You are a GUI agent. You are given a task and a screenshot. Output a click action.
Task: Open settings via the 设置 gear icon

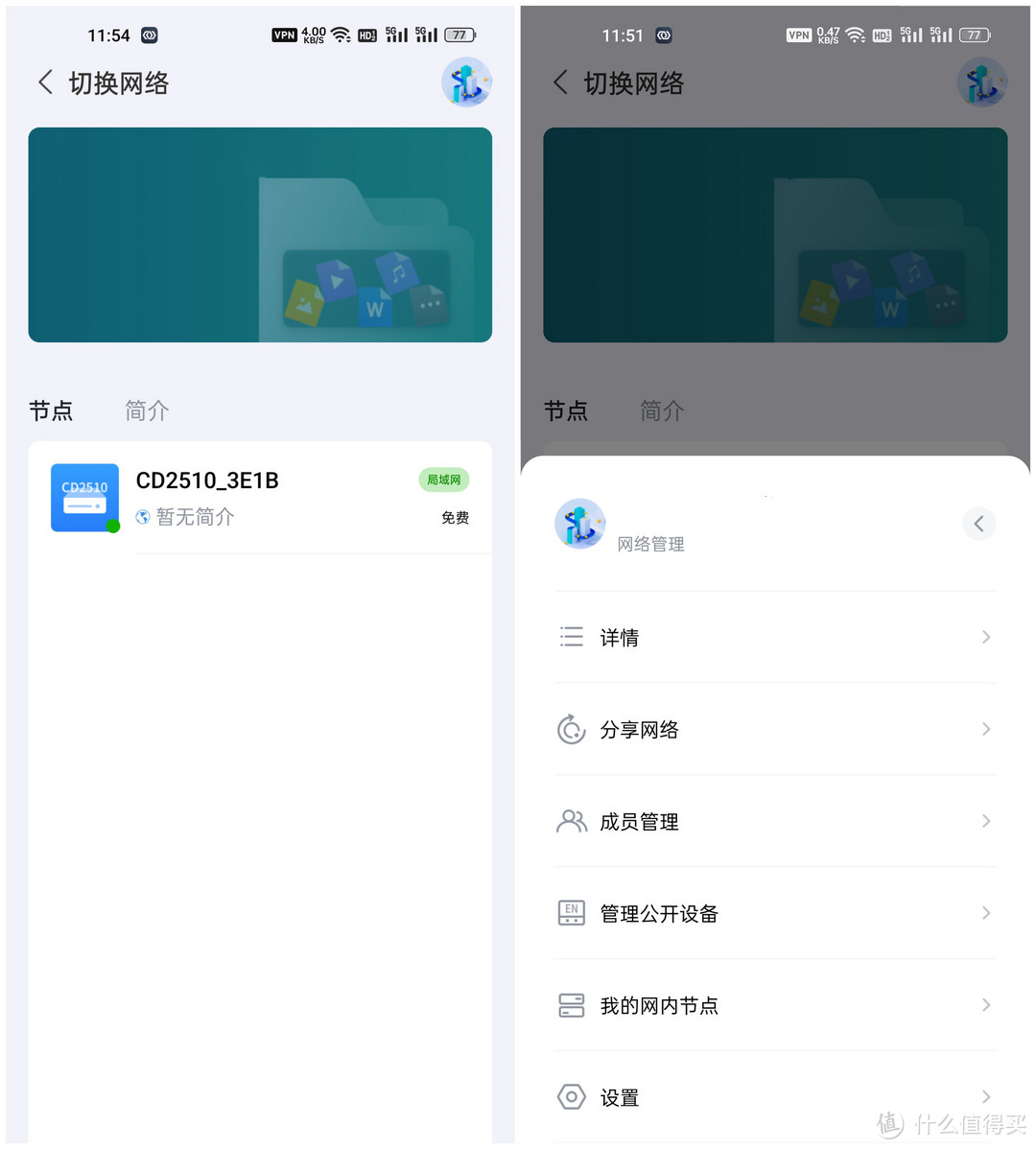click(x=572, y=1096)
